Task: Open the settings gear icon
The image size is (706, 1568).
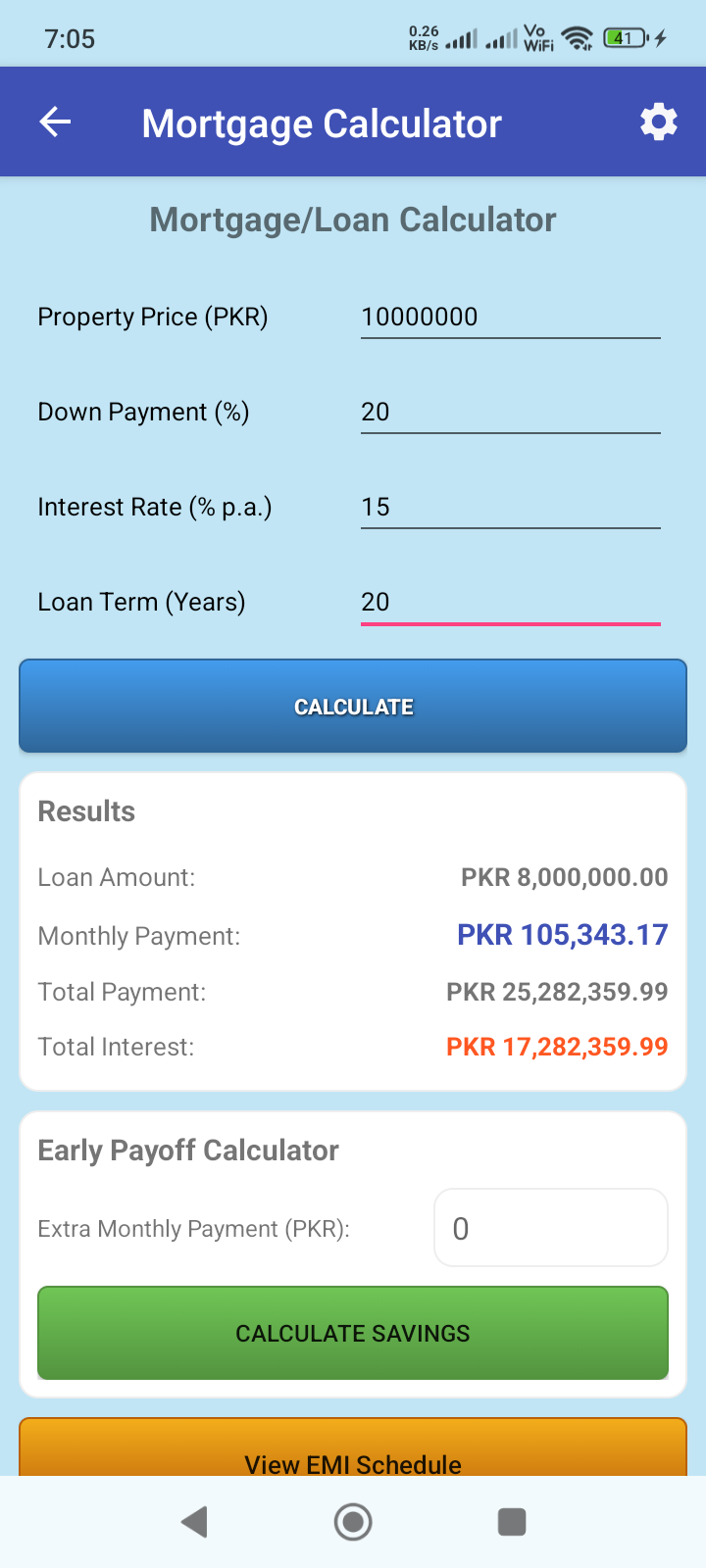Action: coord(658,122)
